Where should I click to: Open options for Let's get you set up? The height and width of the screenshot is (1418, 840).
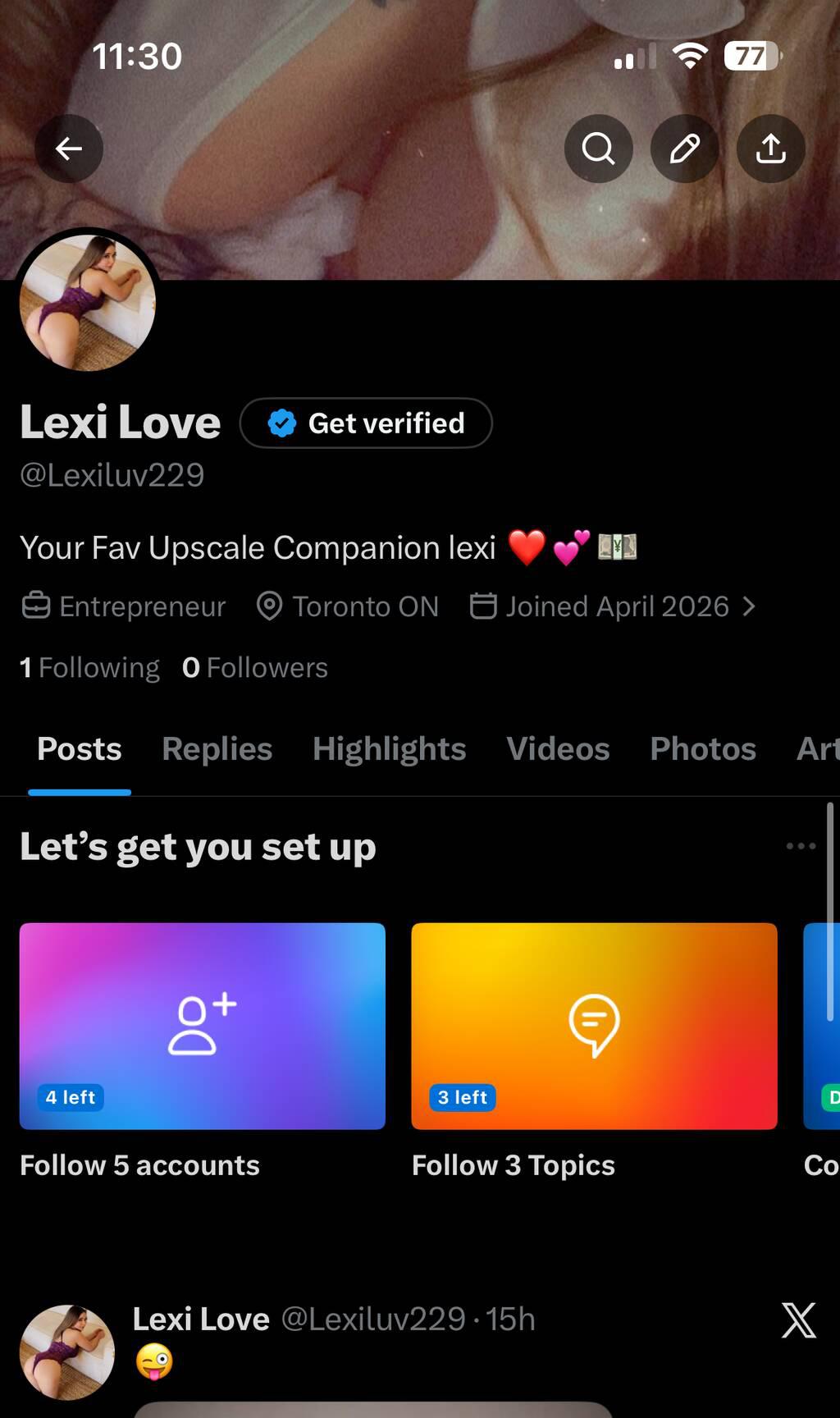pos(801,846)
